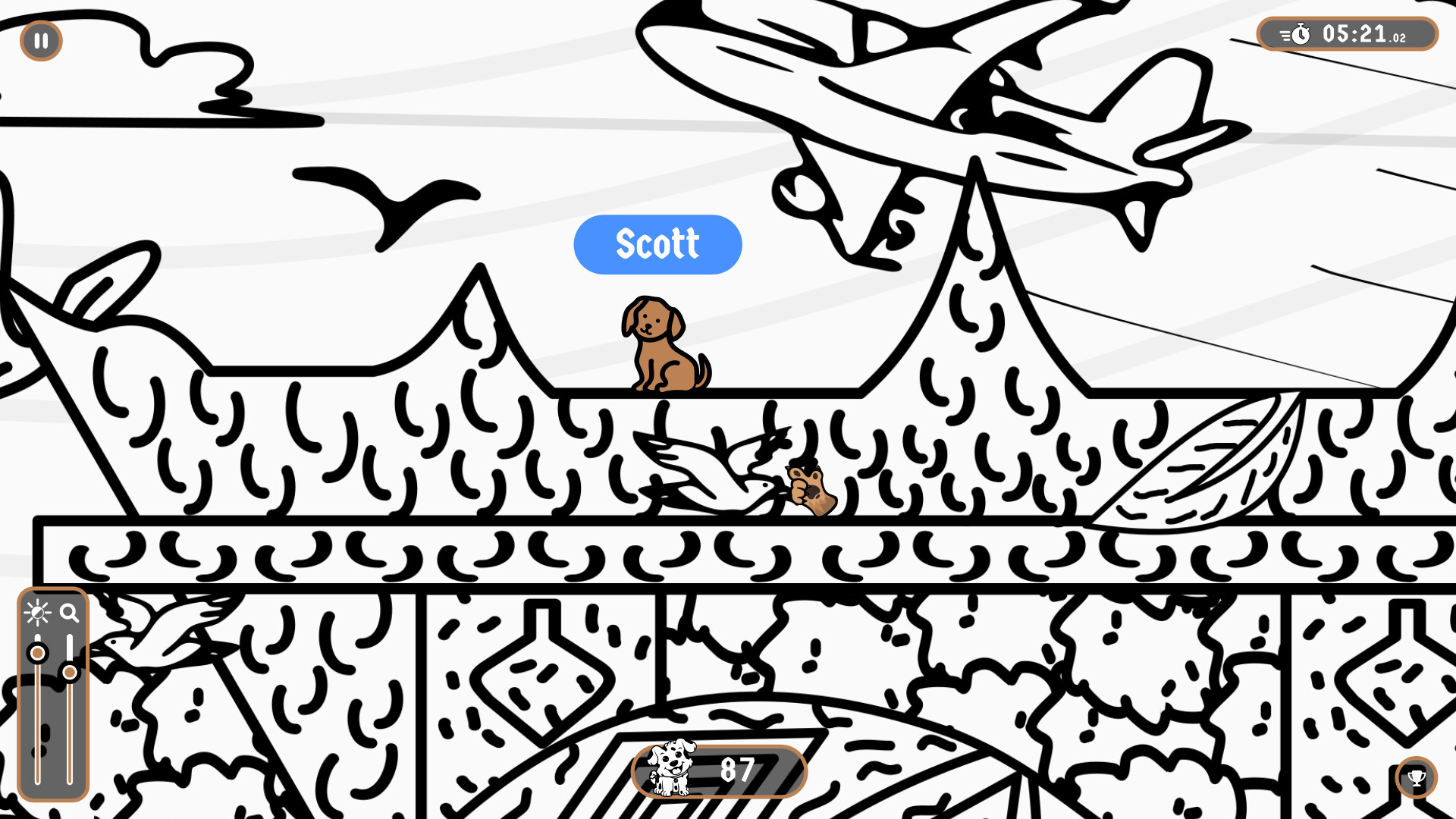Adjust the zoom slider

(x=70, y=673)
